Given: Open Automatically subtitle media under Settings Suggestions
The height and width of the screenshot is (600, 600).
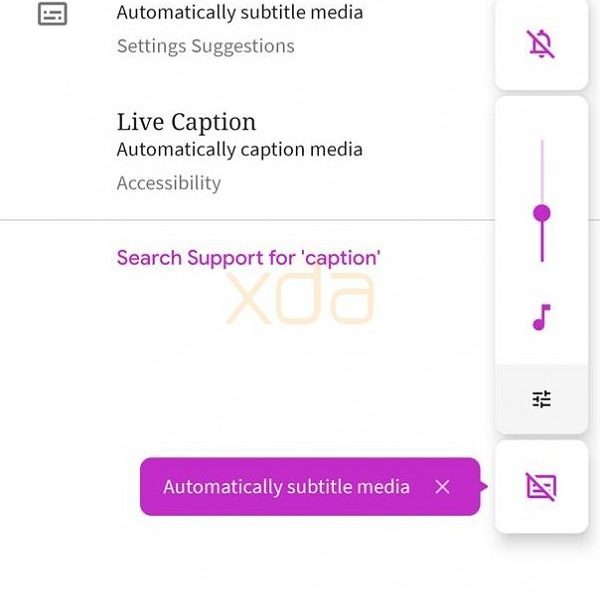Looking at the screenshot, I should 240,28.
